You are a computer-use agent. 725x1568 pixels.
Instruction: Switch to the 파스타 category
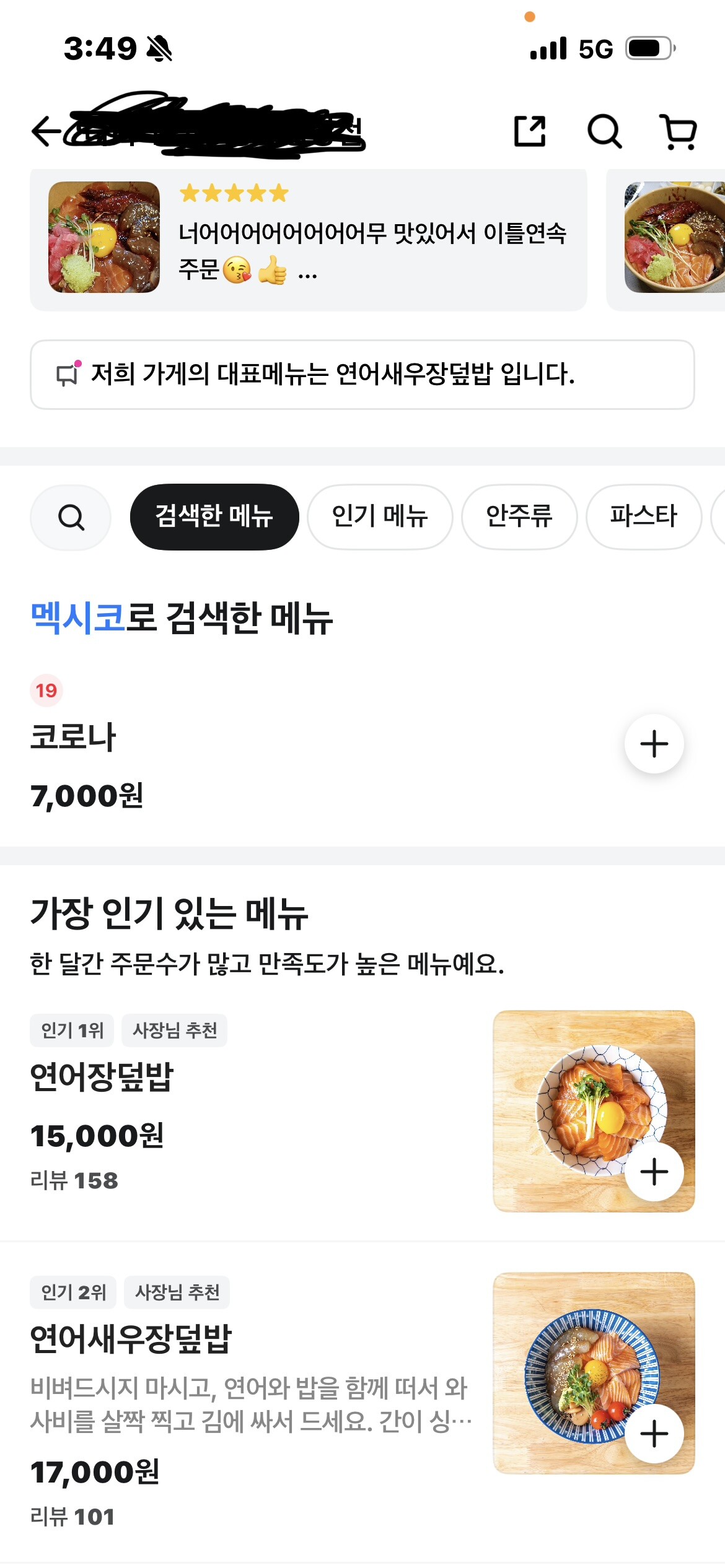pyautogui.click(x=643, y=517)
